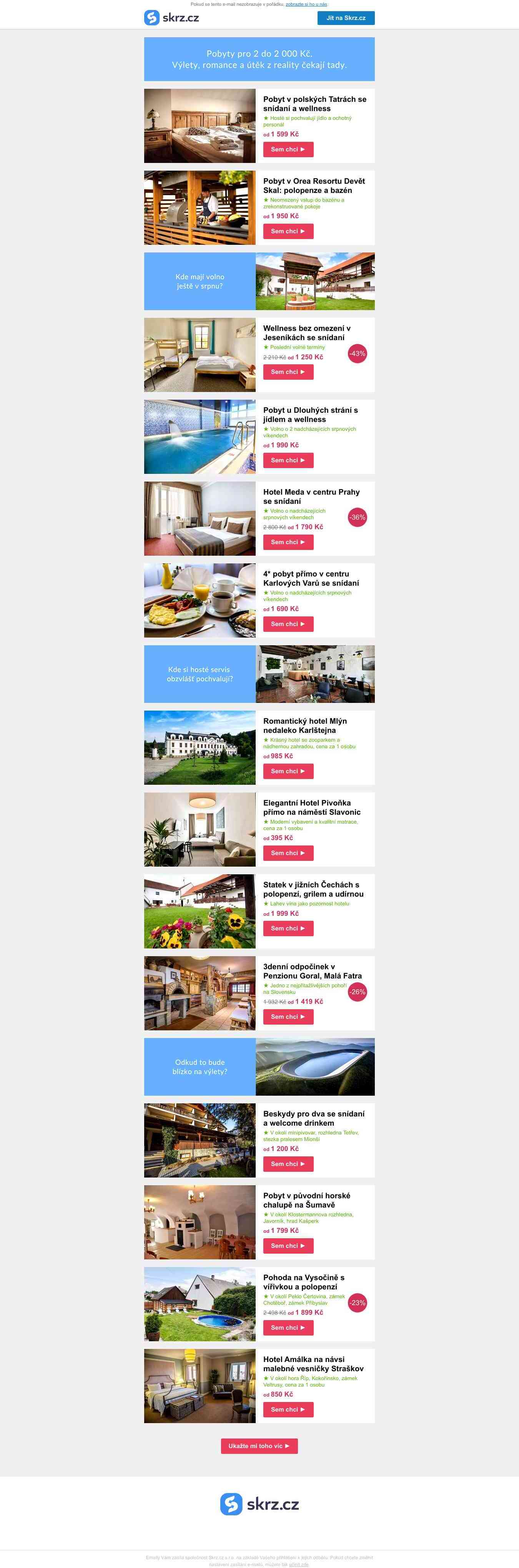Tap 'Sem chci' for the Polish Tatras stay

(288, 149)
